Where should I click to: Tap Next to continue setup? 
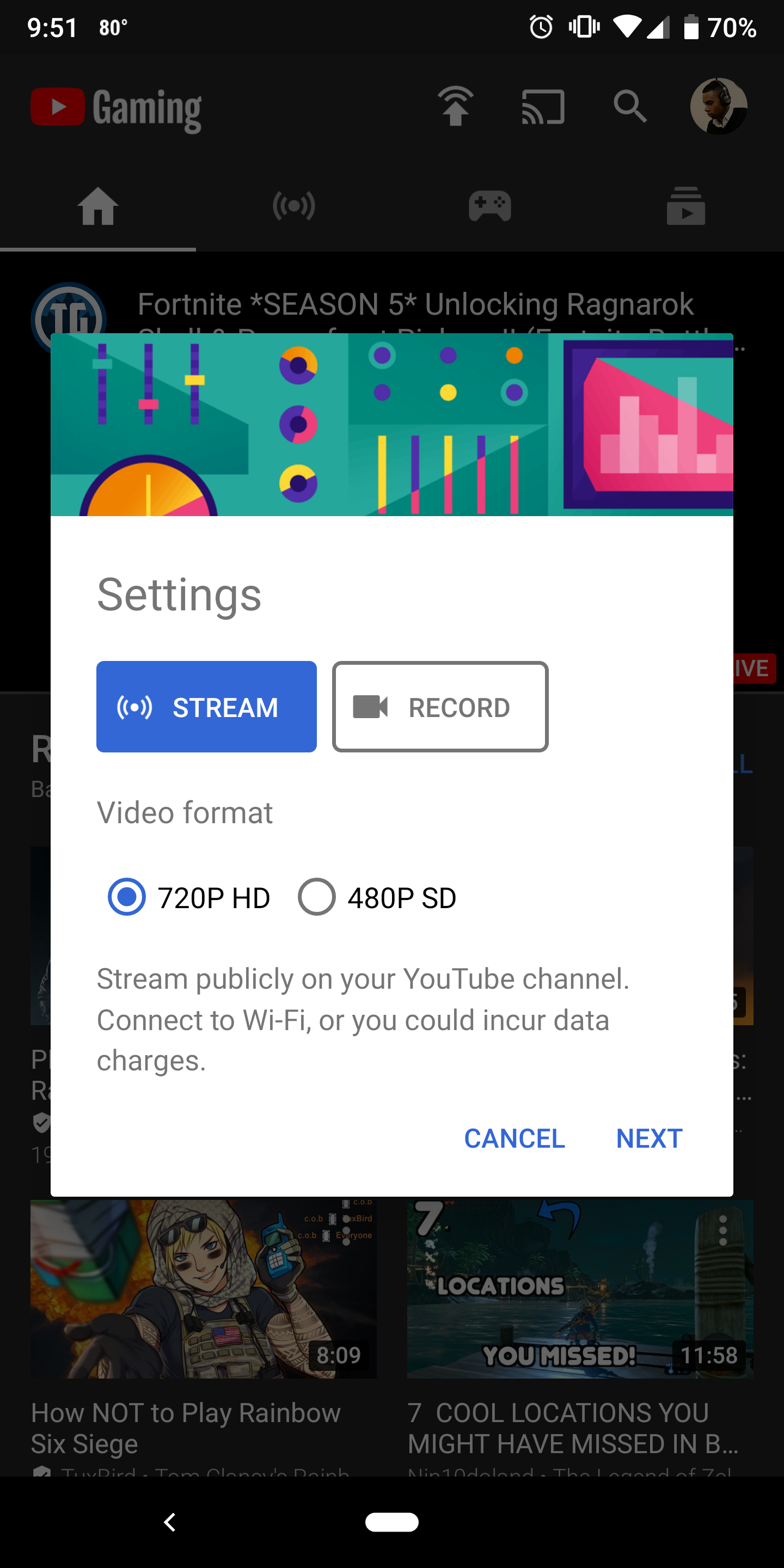click(x=649, y=1138)
